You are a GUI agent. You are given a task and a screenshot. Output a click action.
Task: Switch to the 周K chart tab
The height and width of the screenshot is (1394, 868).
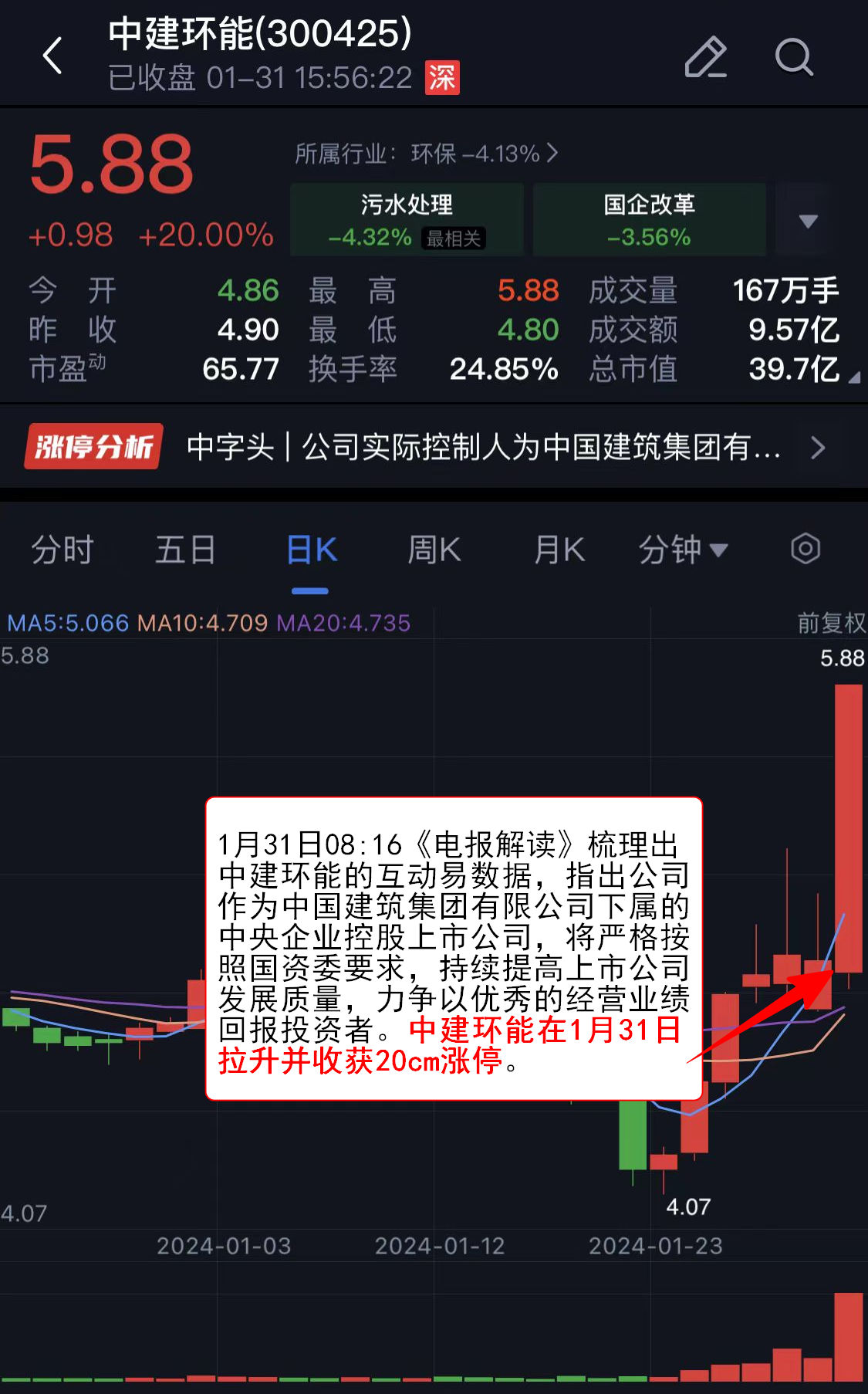434,550
